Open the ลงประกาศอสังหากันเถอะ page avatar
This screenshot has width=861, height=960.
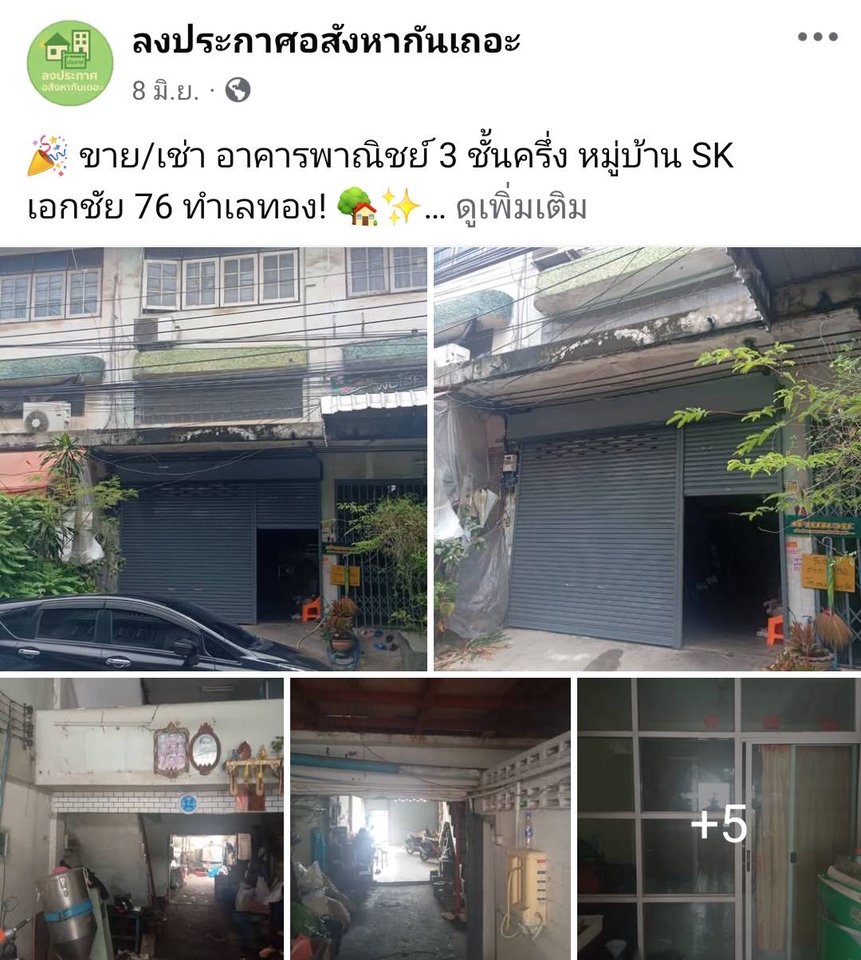69,62
